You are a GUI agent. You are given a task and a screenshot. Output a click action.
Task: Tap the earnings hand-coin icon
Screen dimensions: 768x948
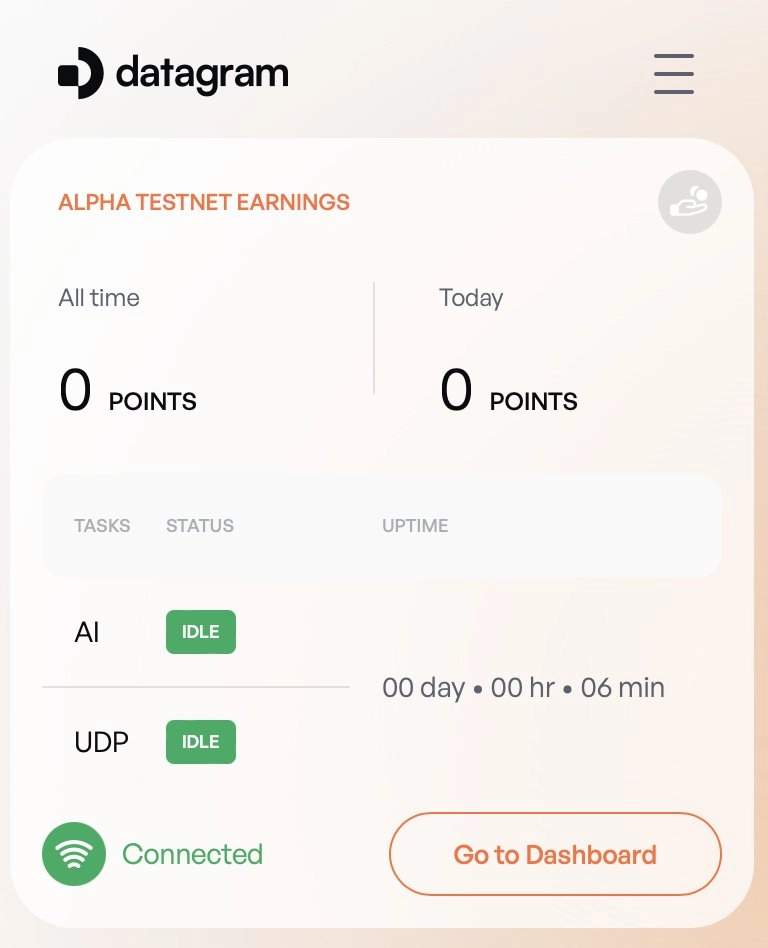[x=689, y=202]
